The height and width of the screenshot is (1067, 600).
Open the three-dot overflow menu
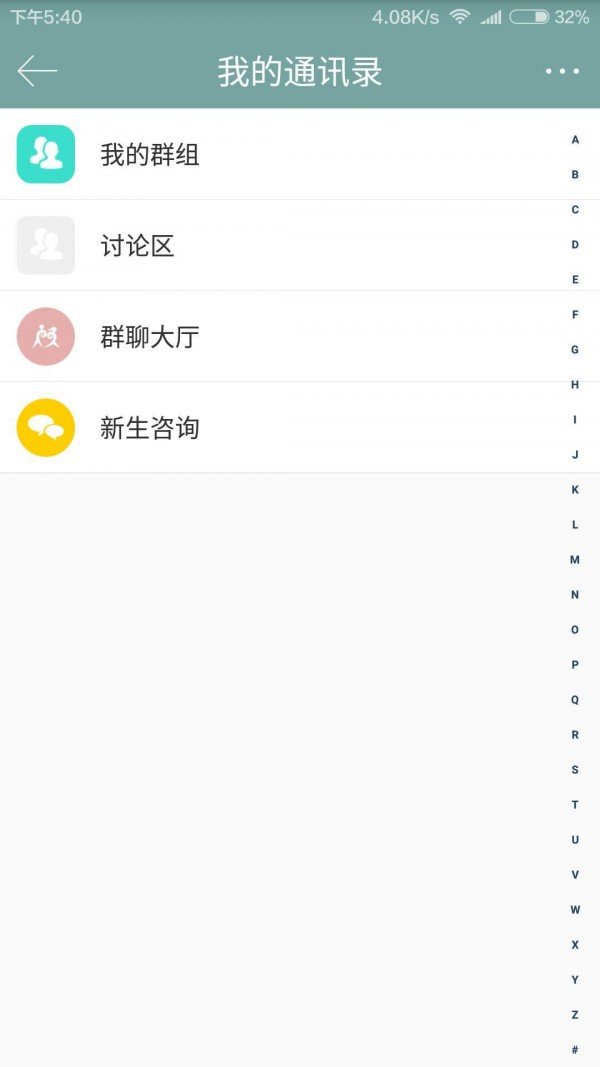562,71
